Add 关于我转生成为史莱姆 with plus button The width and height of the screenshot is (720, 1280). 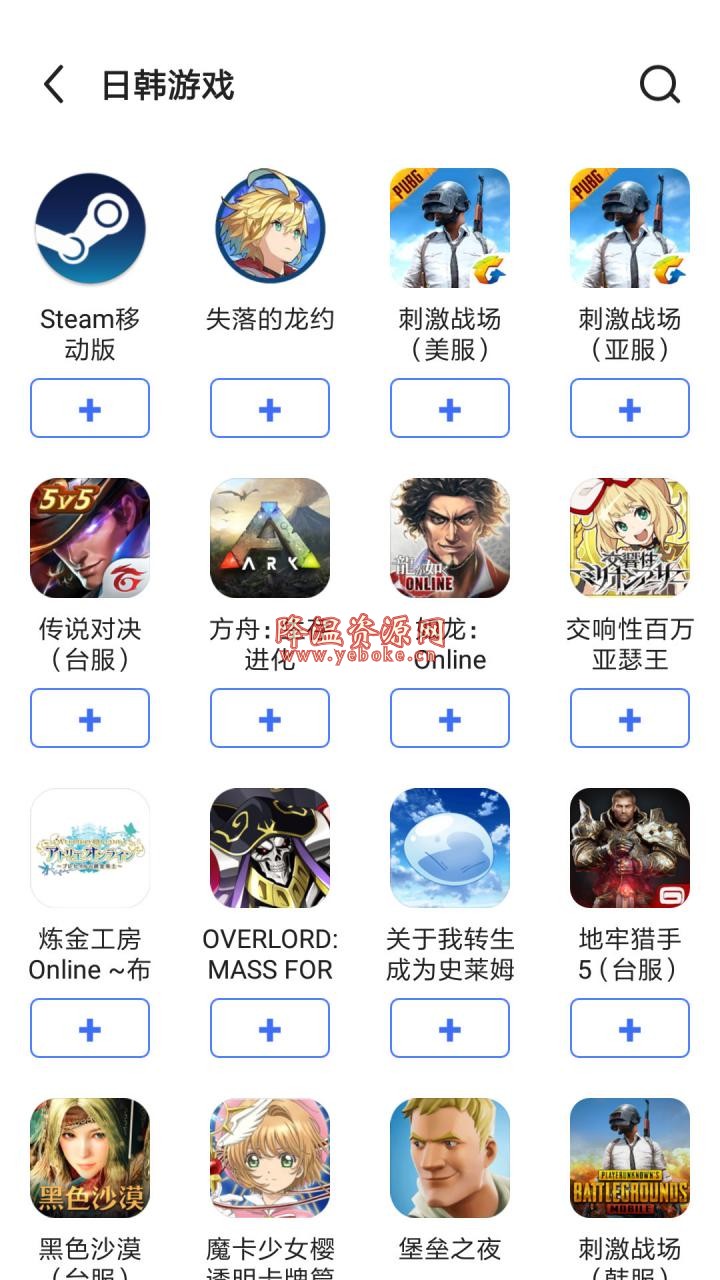pyautogui.click(x=450, y=1028)
